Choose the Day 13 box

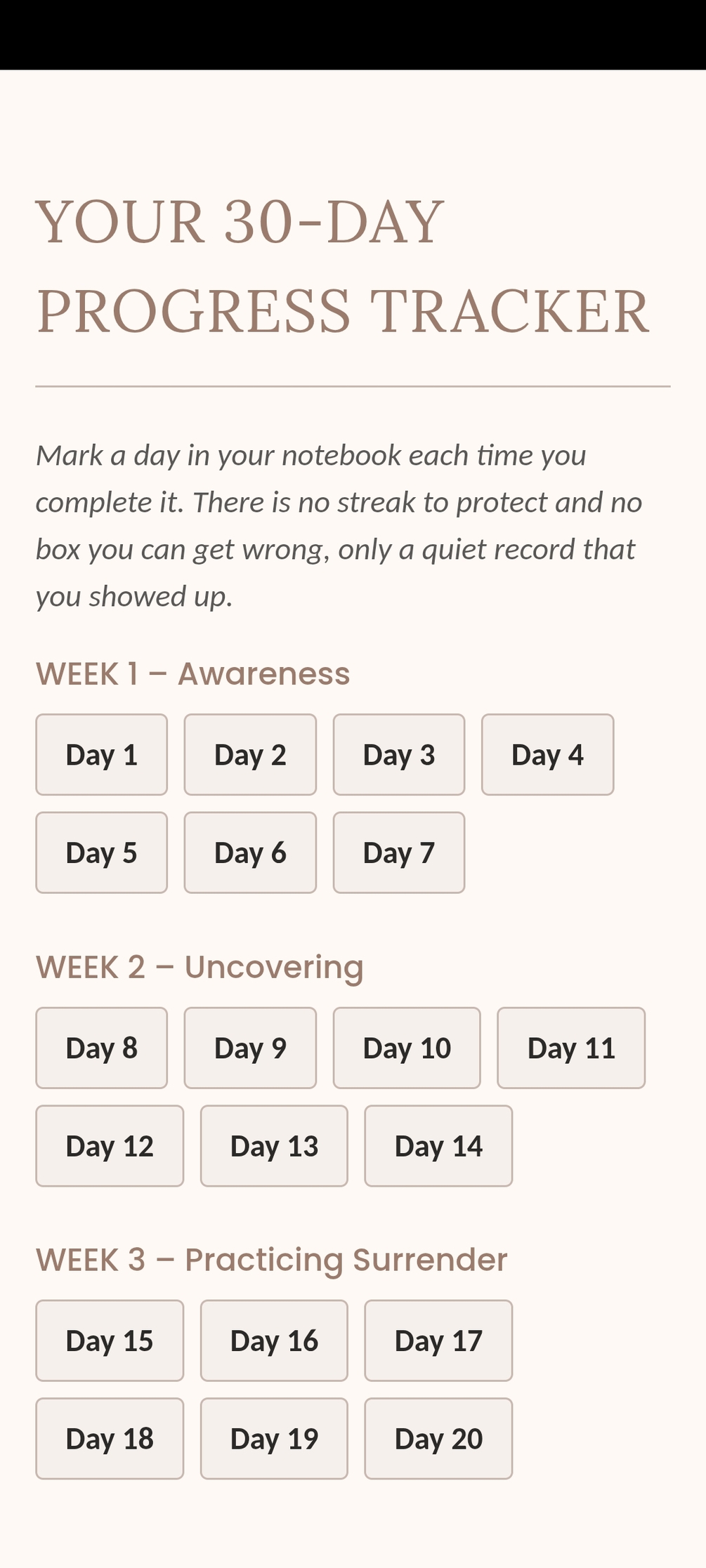pos(274,1146)
